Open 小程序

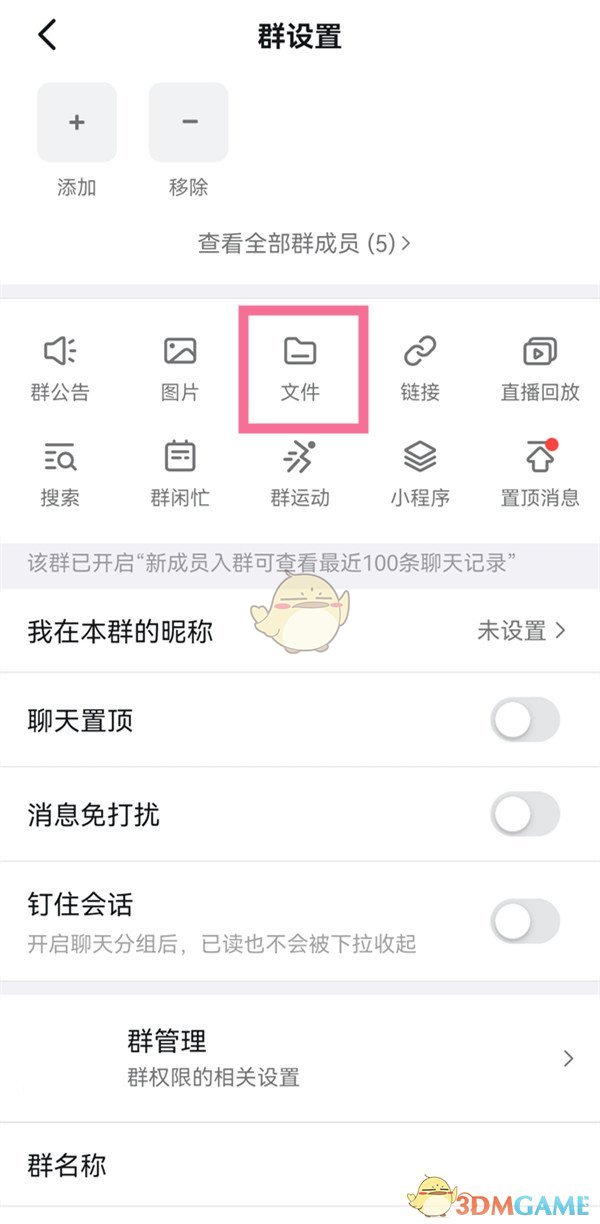coord(420,472)
